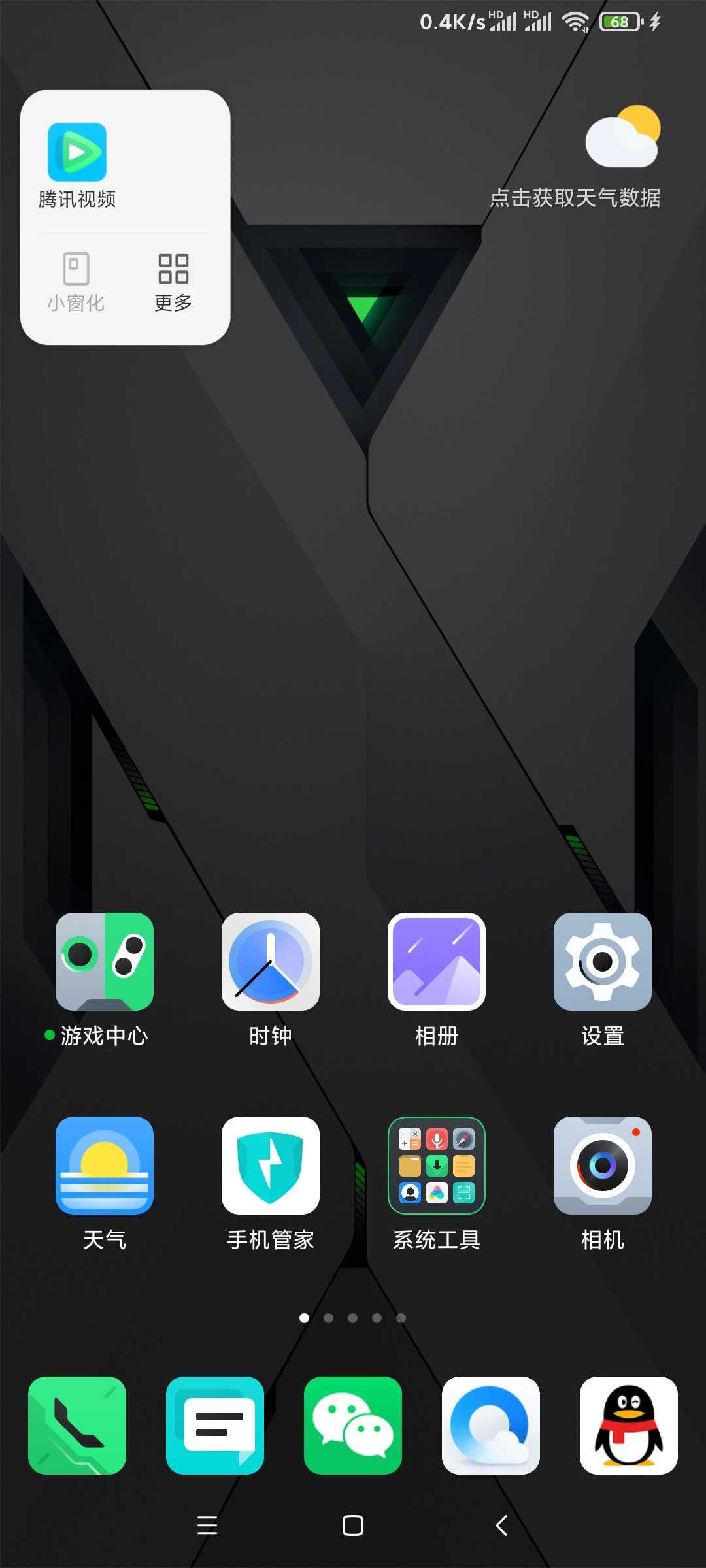Tap 更多 in the popup

(173, 283)
